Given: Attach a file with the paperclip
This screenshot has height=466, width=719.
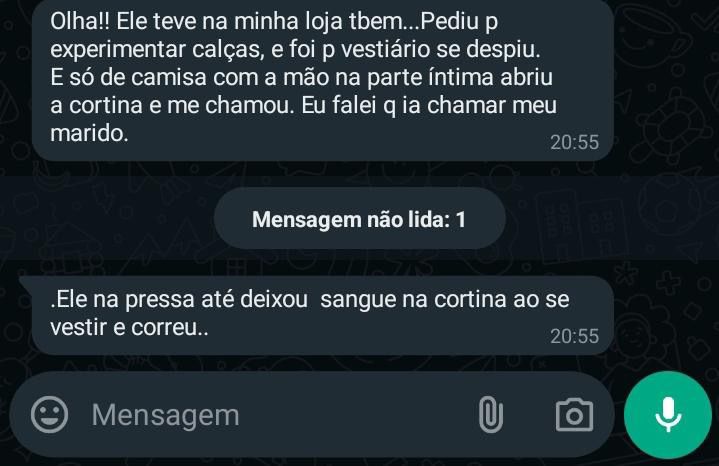Looking at the screenshot, I should 489,414.
